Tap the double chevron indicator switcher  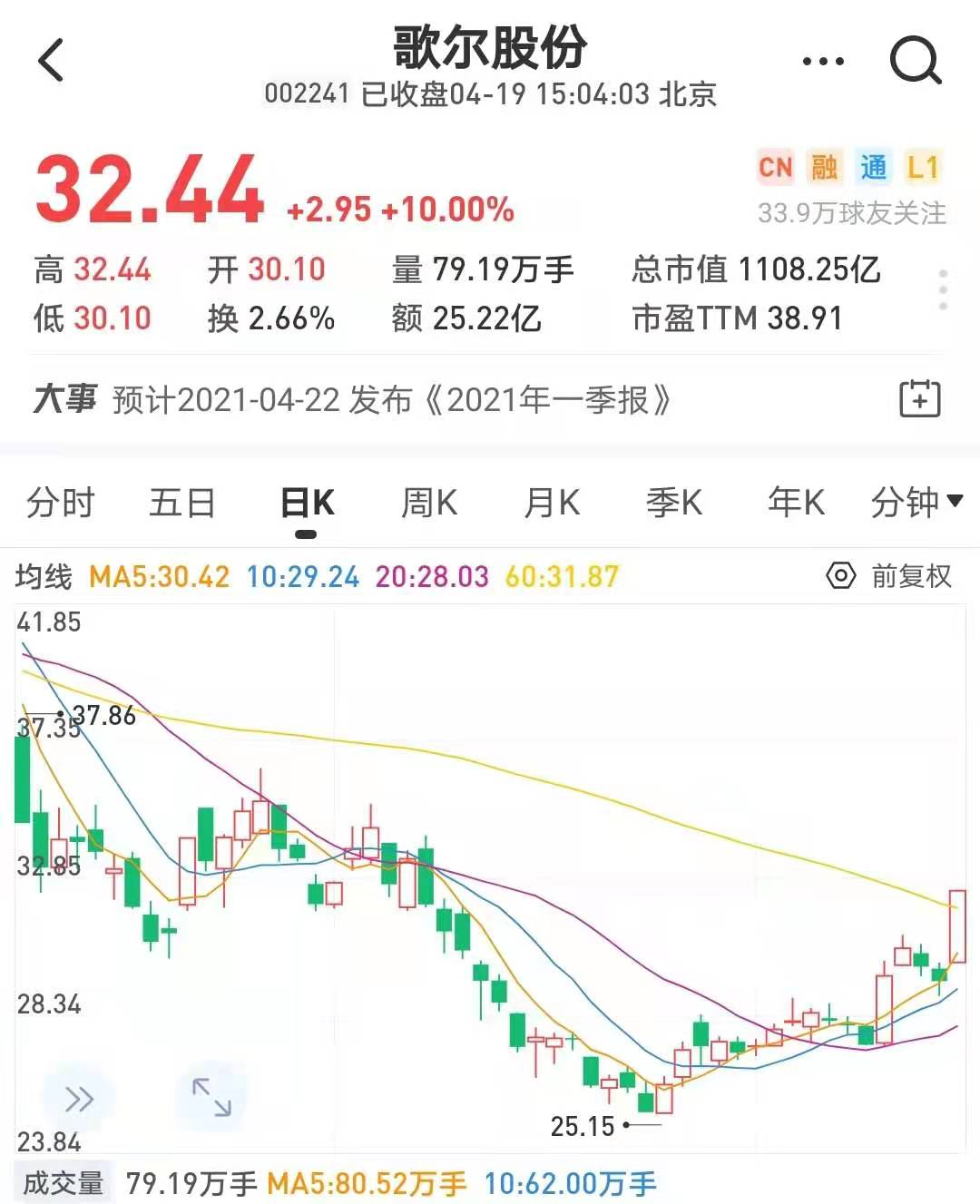[79, 1098]
